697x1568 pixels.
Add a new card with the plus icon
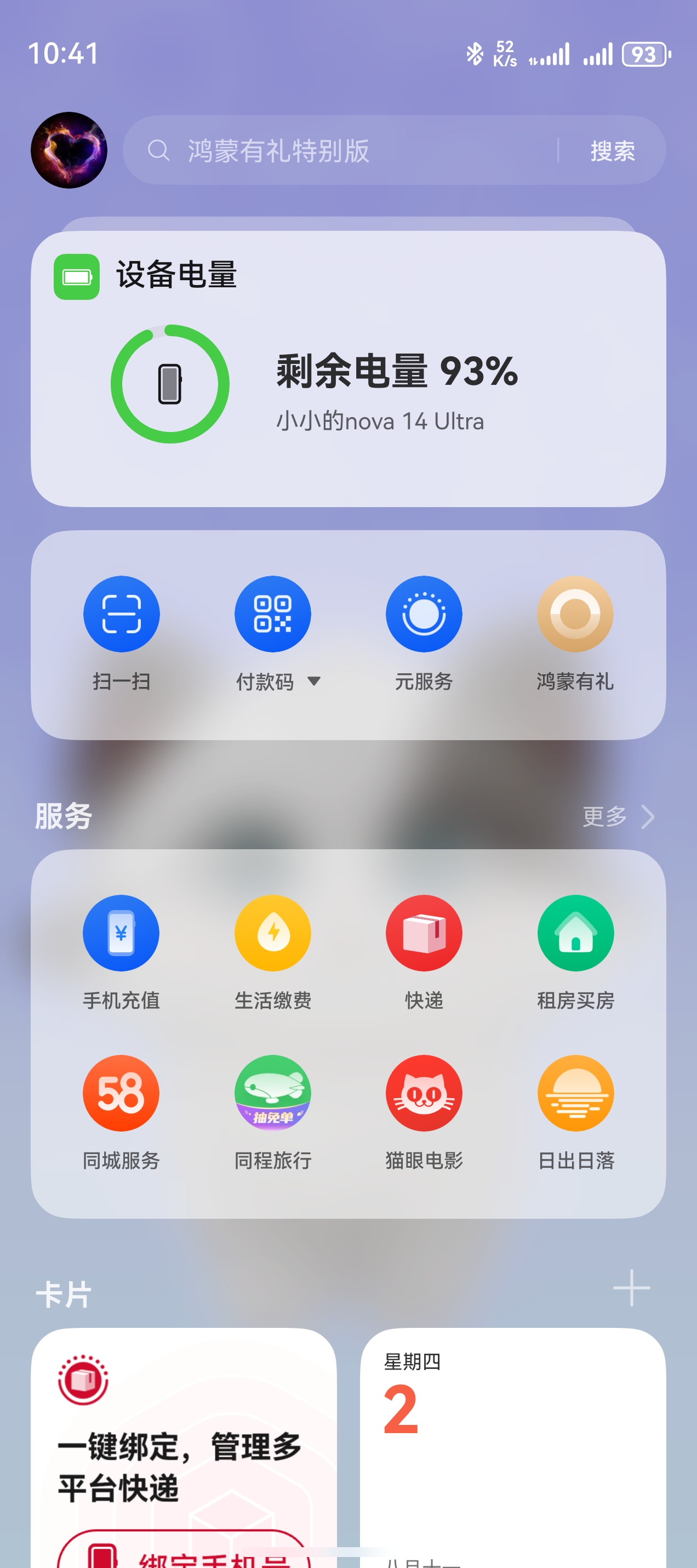(x=631, y=1288)
